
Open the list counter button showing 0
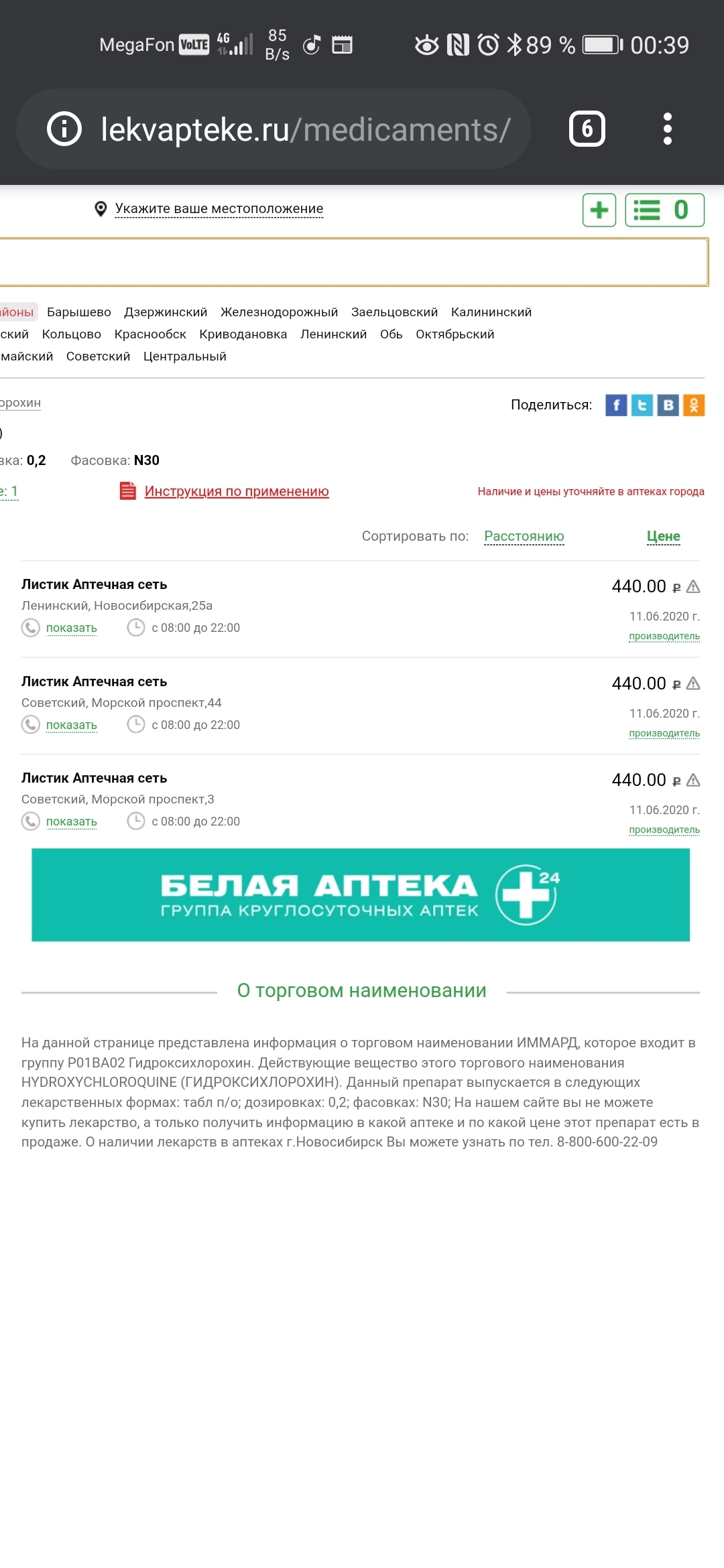click(x=664, y=210)
